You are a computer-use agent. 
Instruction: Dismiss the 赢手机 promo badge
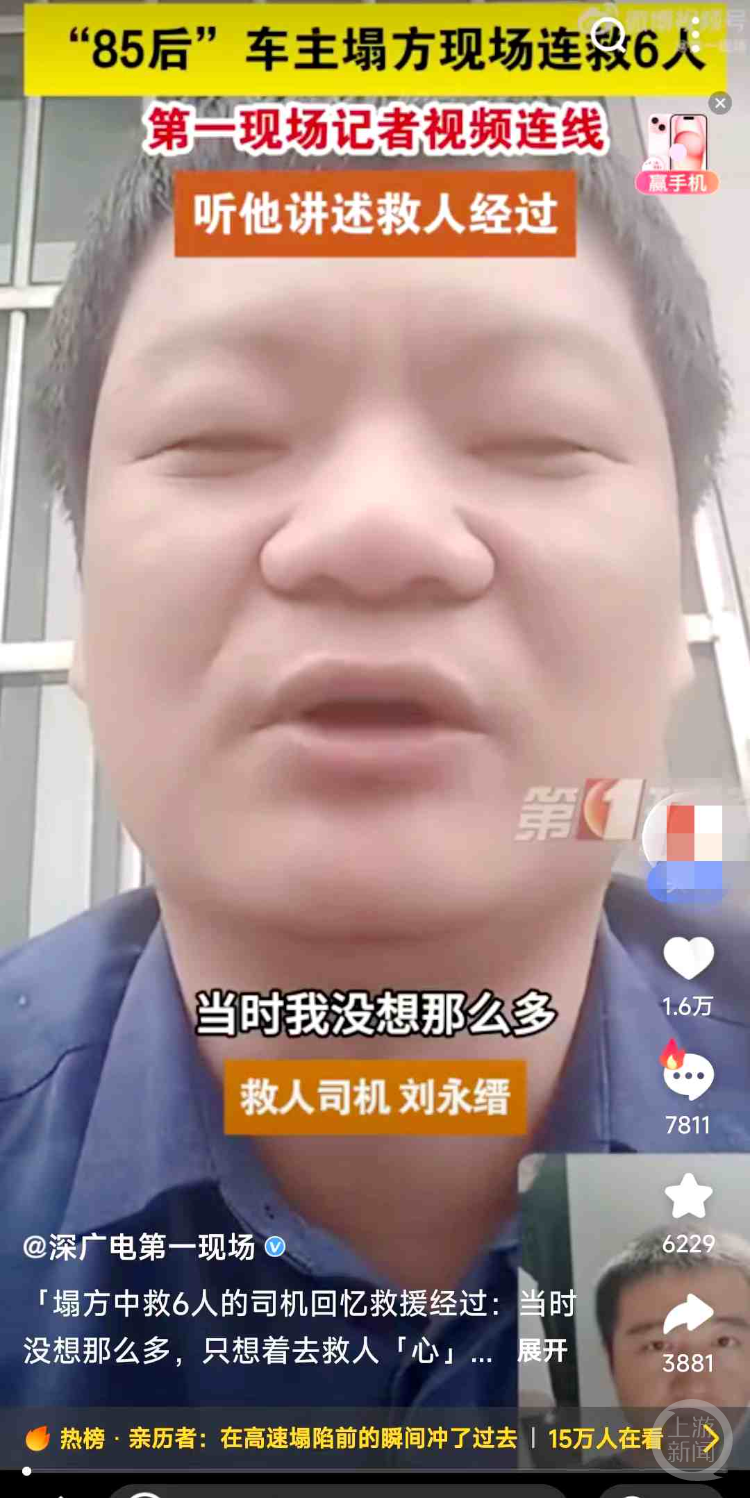click(720, 103)
